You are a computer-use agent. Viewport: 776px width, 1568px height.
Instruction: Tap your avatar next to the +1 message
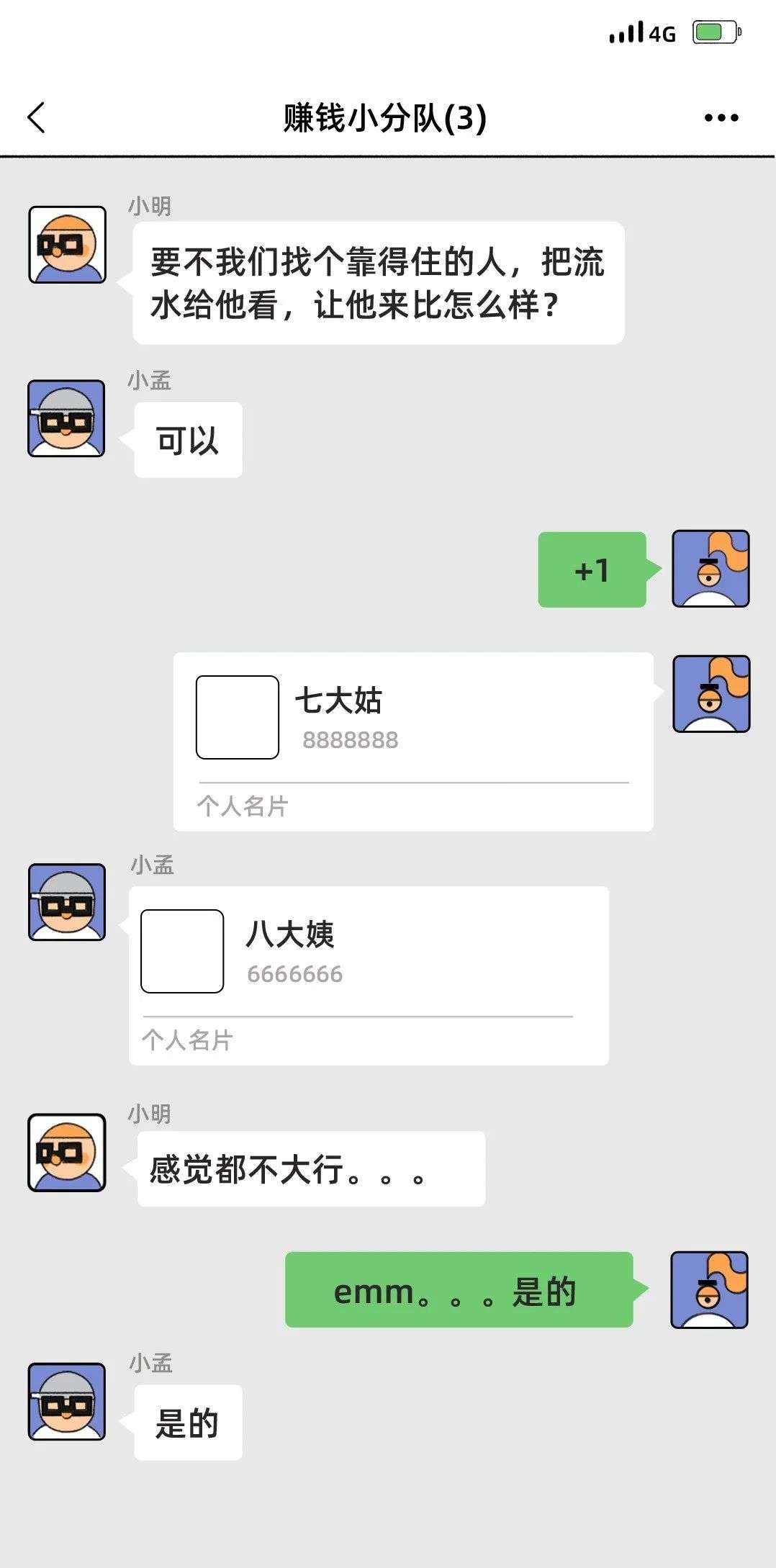[x=710, y=569]
